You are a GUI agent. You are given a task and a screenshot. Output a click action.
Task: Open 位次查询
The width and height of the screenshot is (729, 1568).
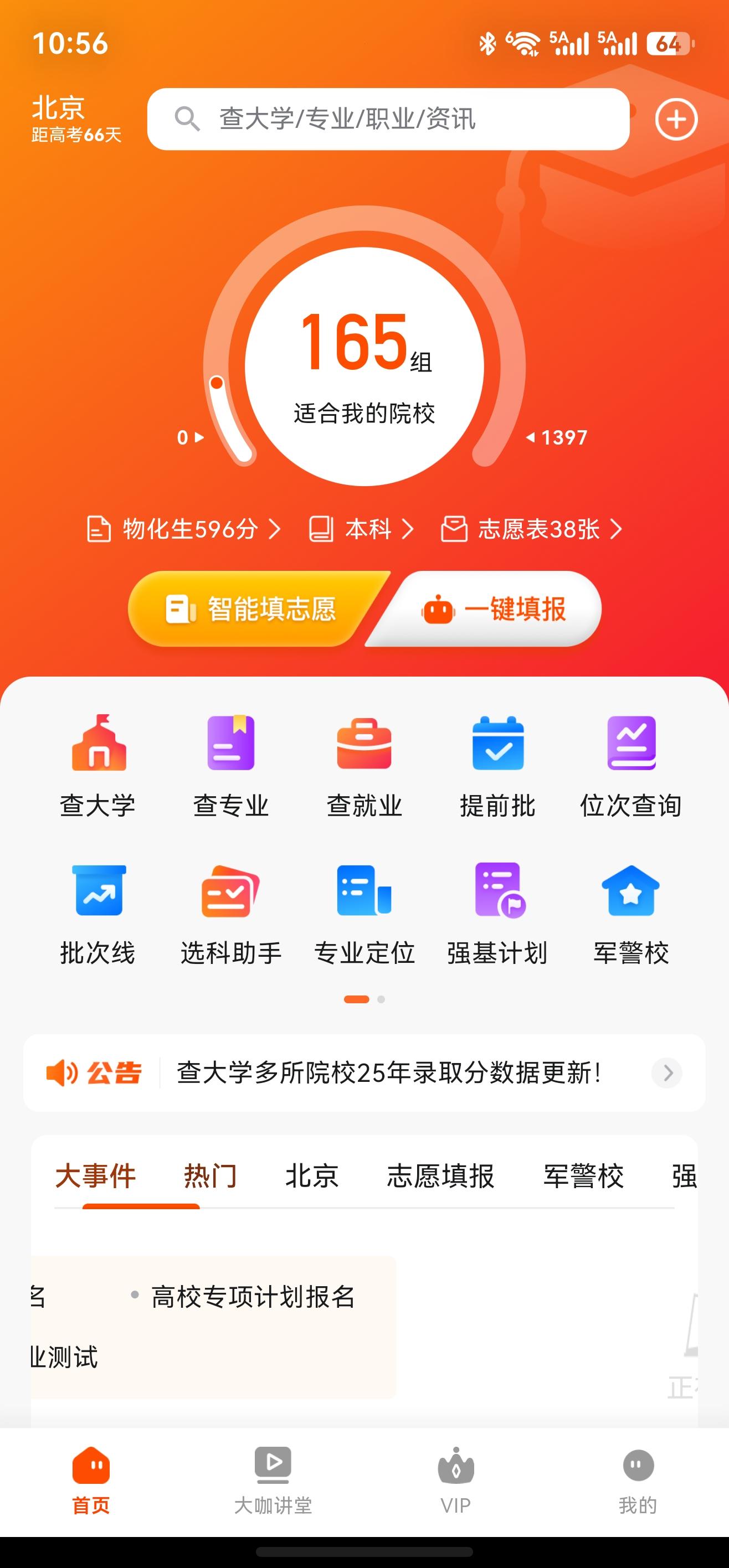(630, 765)
